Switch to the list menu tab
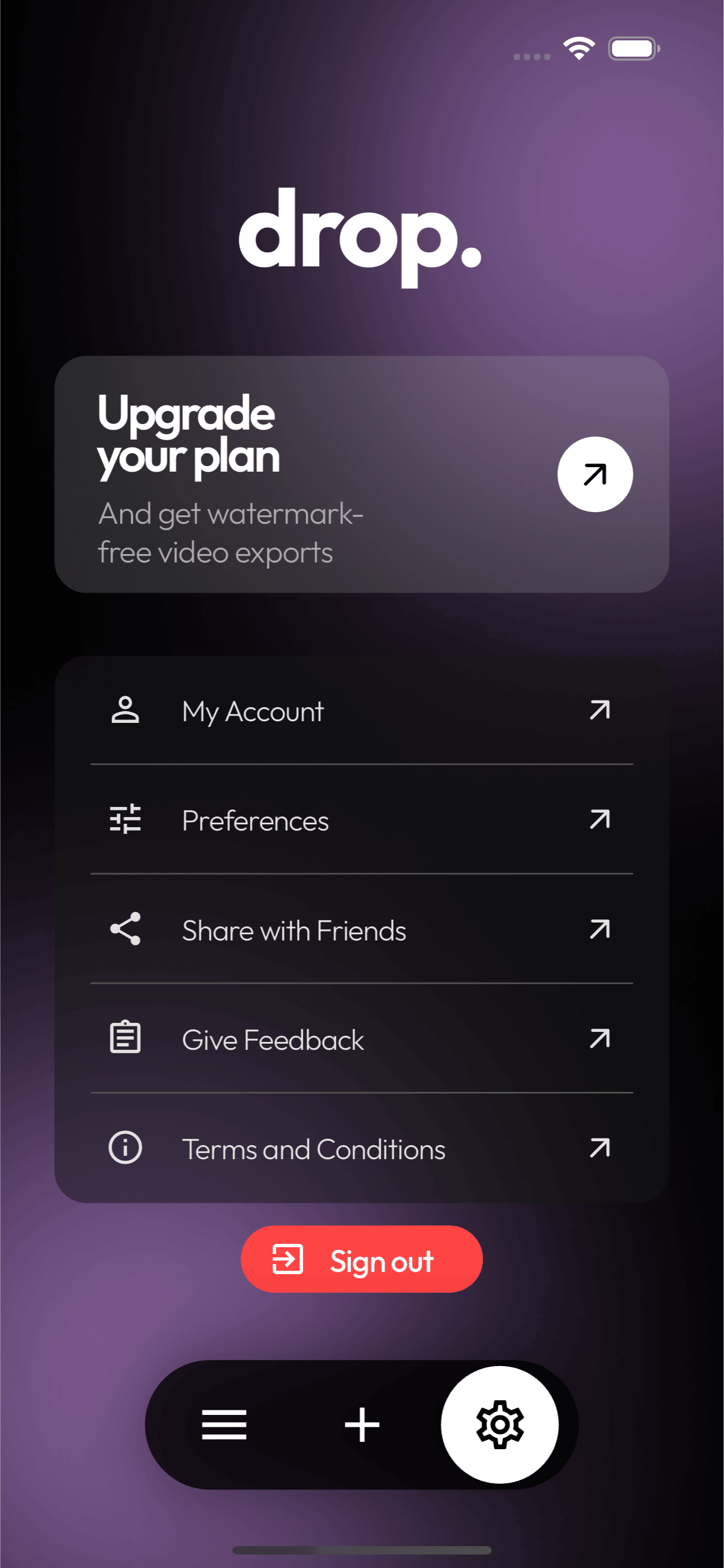This screenshot has height=1568, width=724. [x=224, y=1424]
